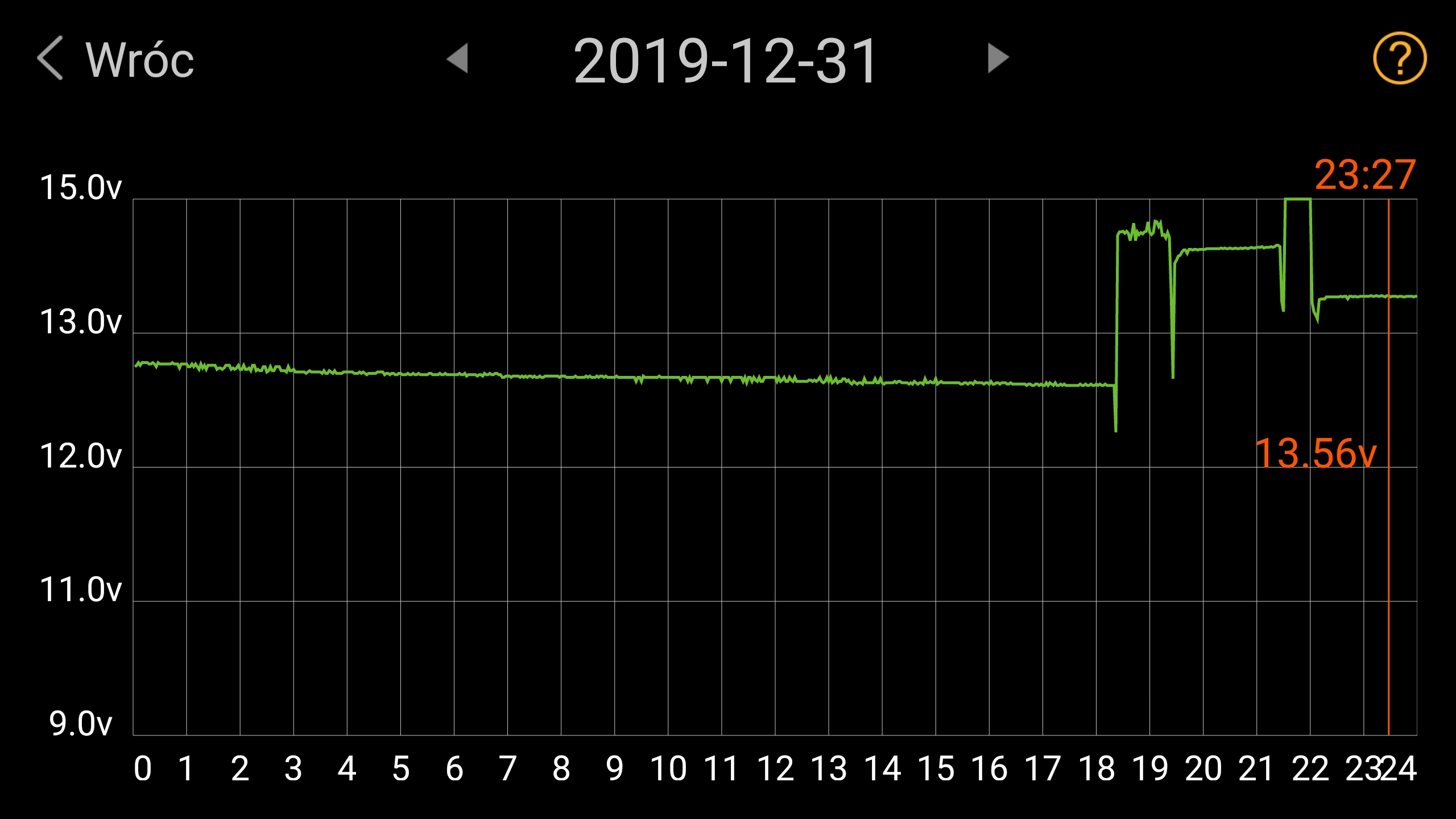Image resolution: width=1456 pixels, height=819 pixels.
Task: Open the orange help question mark
Action: 1399,59
